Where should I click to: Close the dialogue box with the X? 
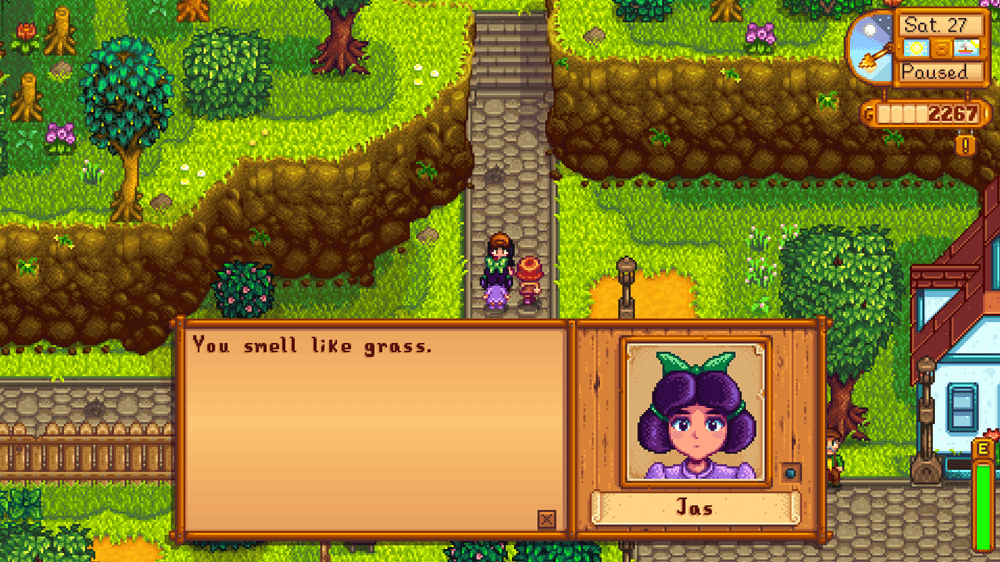(x=546, y=519)
